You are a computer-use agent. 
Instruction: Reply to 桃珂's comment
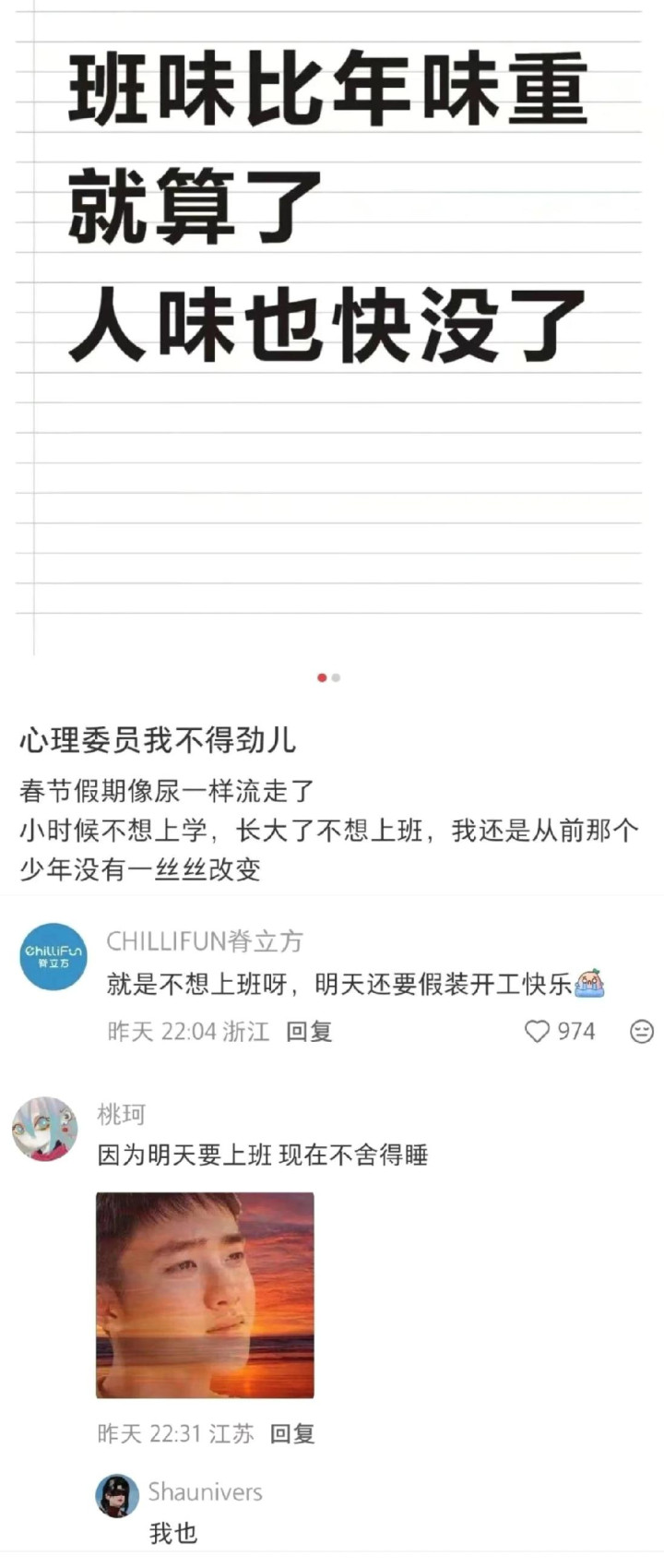tap(291, 1433)
